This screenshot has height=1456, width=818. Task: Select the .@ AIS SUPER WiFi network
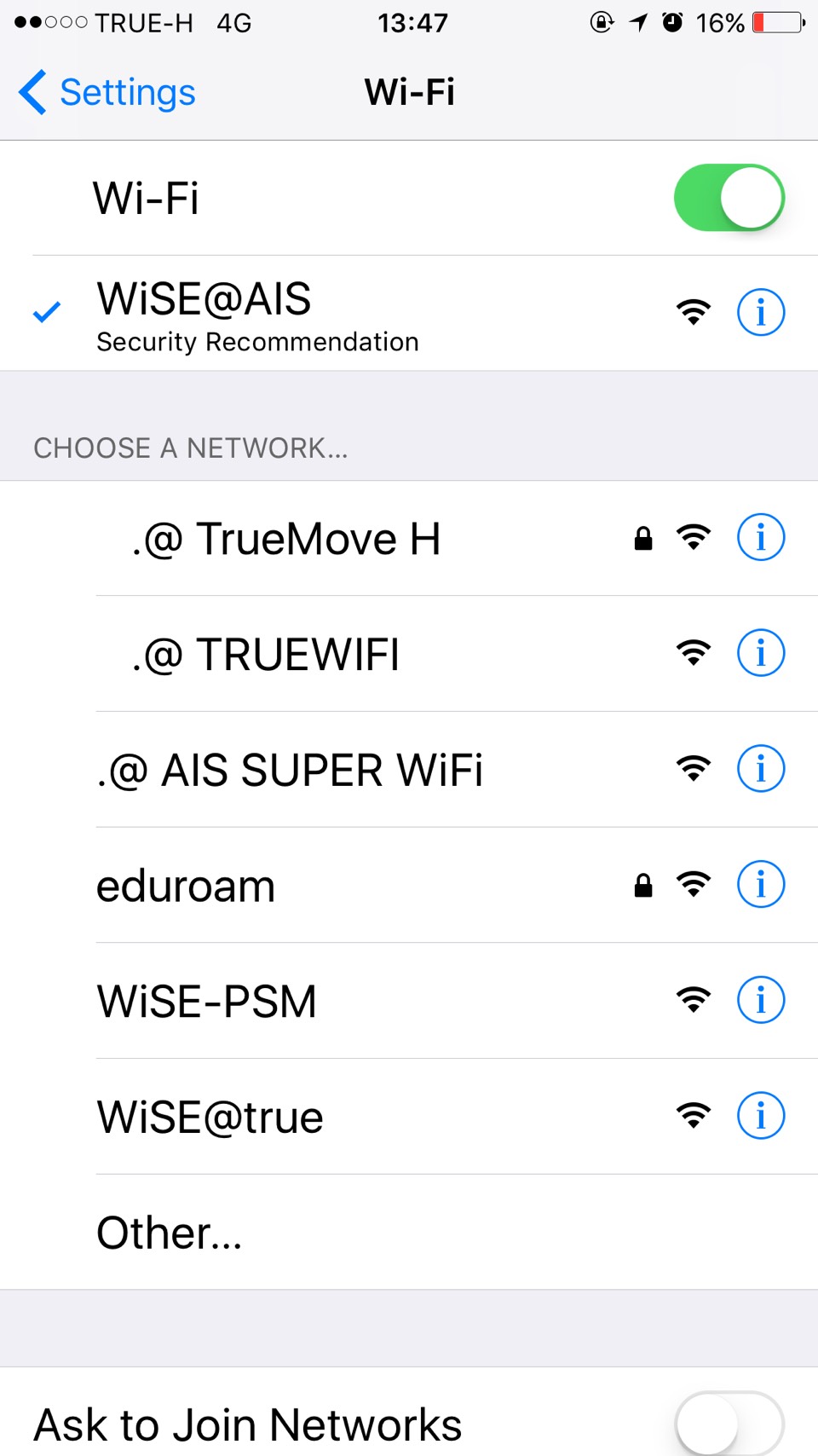(290, 771)
